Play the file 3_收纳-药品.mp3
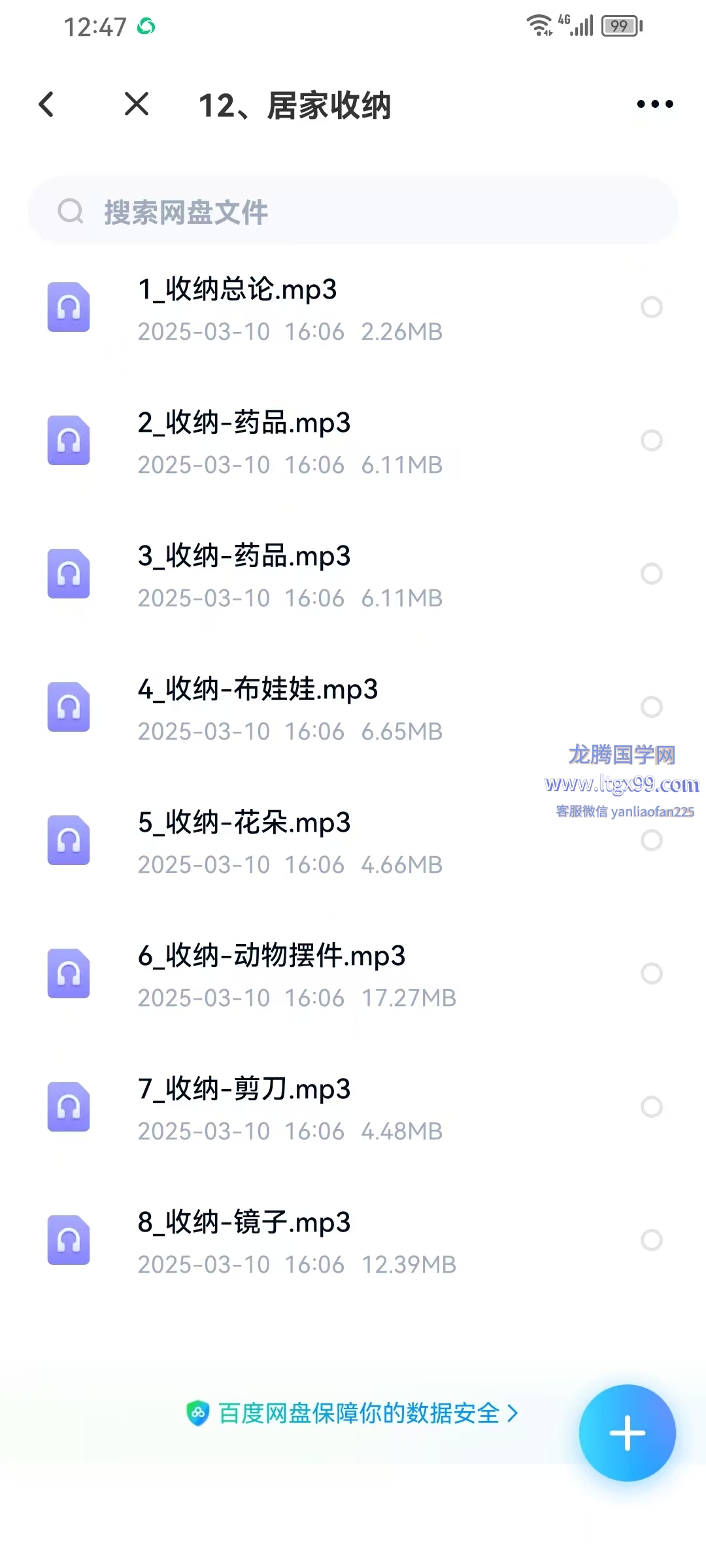 point(244,557)
